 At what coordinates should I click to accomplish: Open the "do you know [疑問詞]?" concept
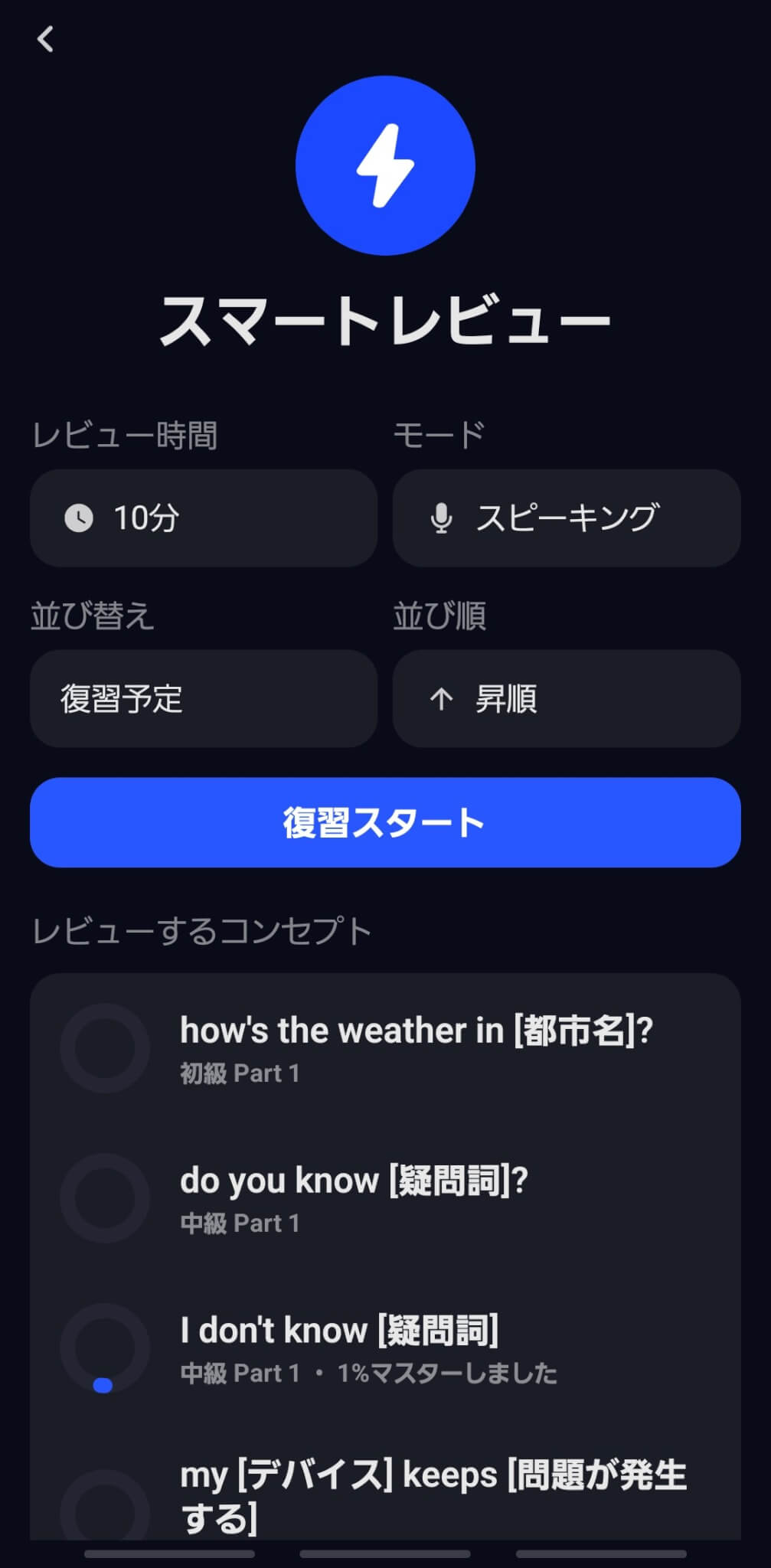[354, 1197]
